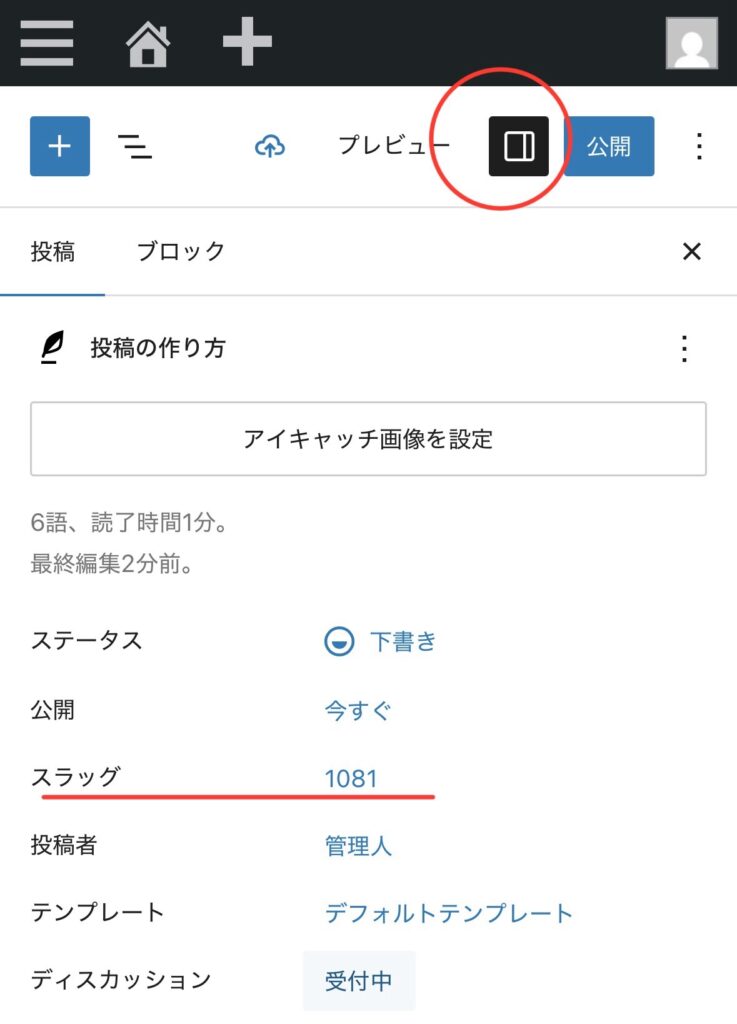
Task: Open the document overview list icon
Action: pyautogui.click(x=135, y=146)
